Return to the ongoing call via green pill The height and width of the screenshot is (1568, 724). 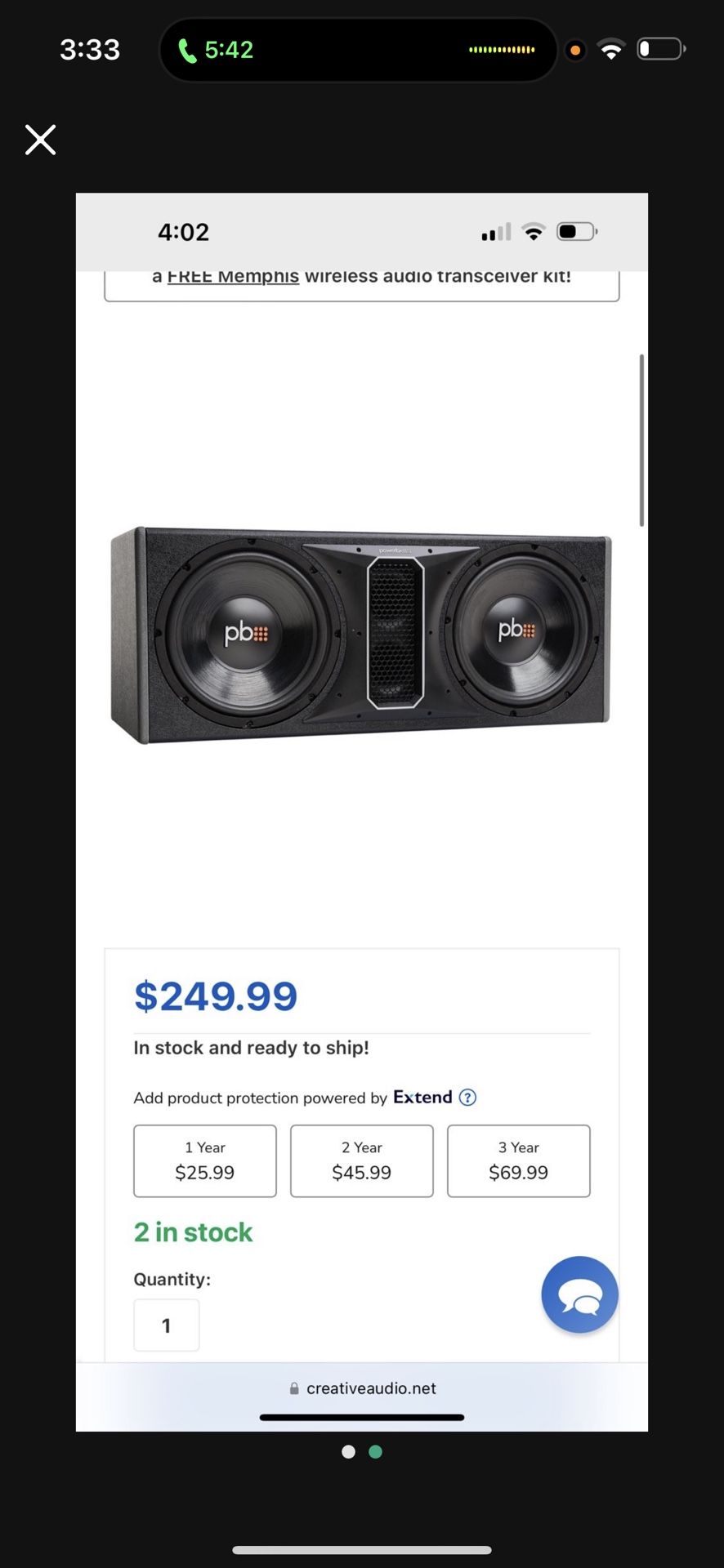217,50
